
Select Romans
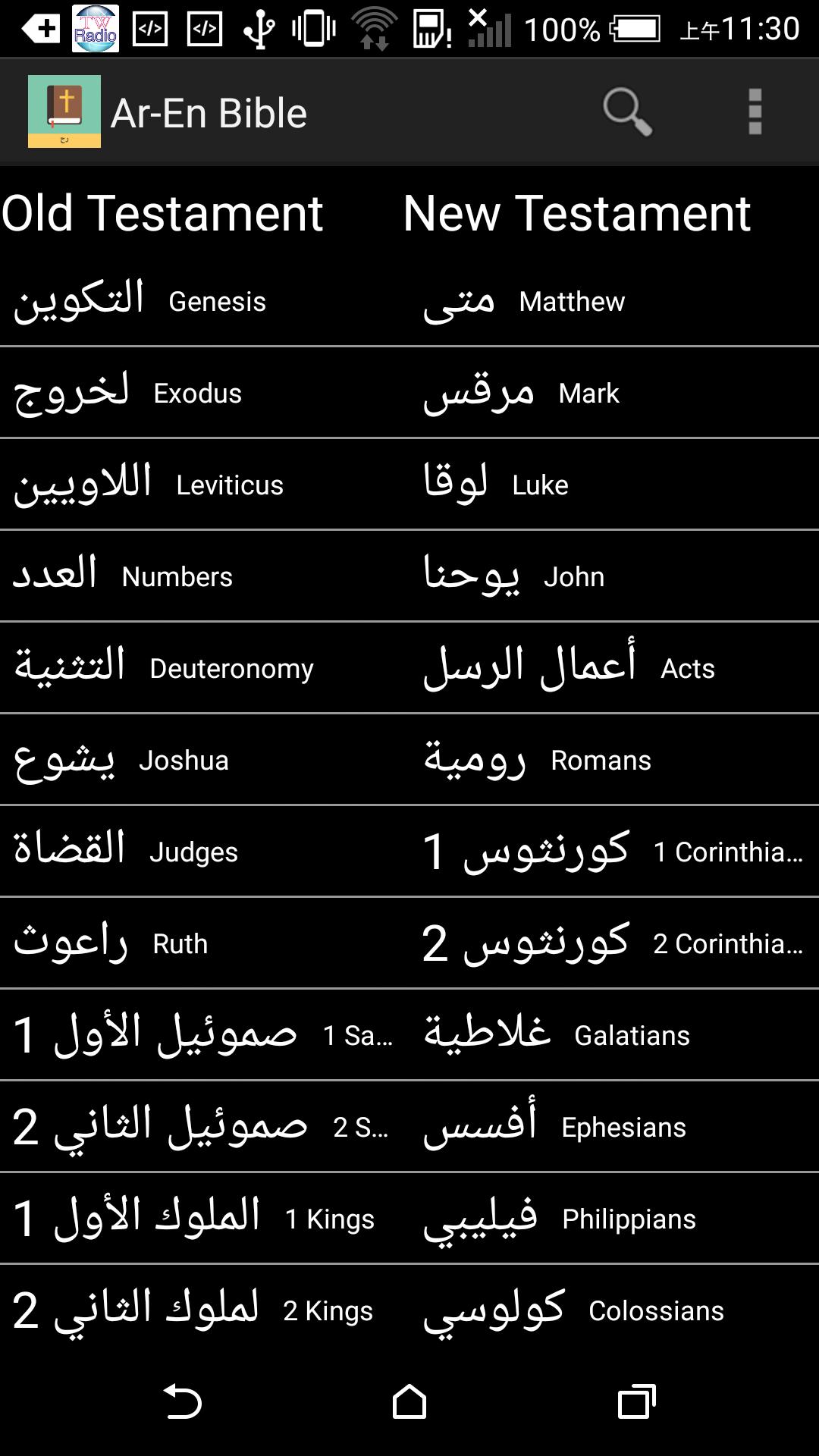tap(538, 760)
